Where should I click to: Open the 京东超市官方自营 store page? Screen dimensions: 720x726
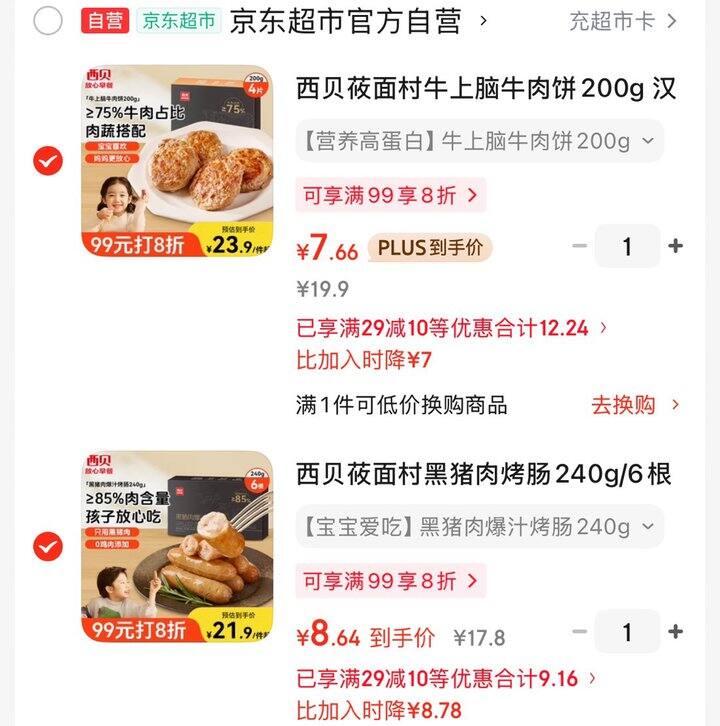tap(346, 21)
